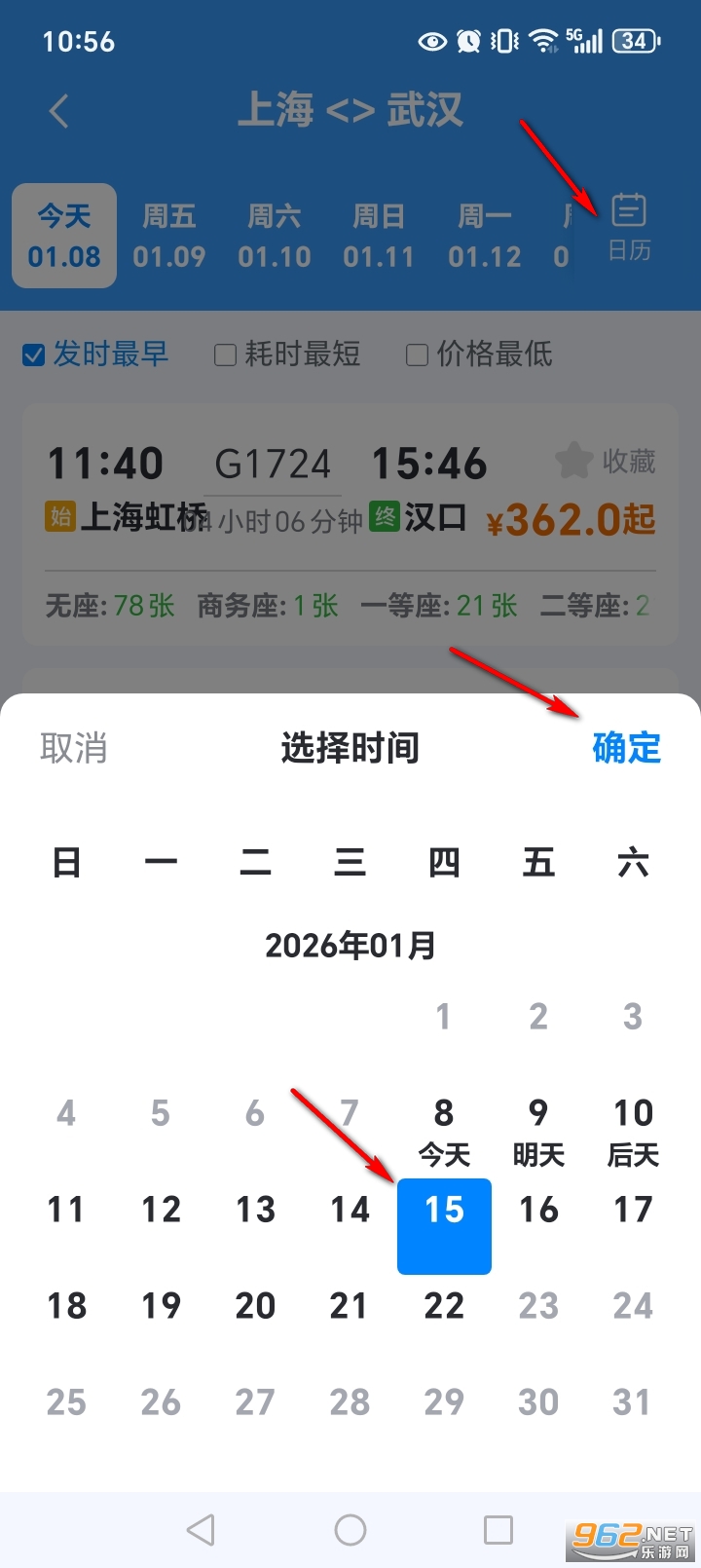Select January 22 in the calendar grid
Image resolution: width=701 pixels, height=1568 pixels.
click(444, 1305)
